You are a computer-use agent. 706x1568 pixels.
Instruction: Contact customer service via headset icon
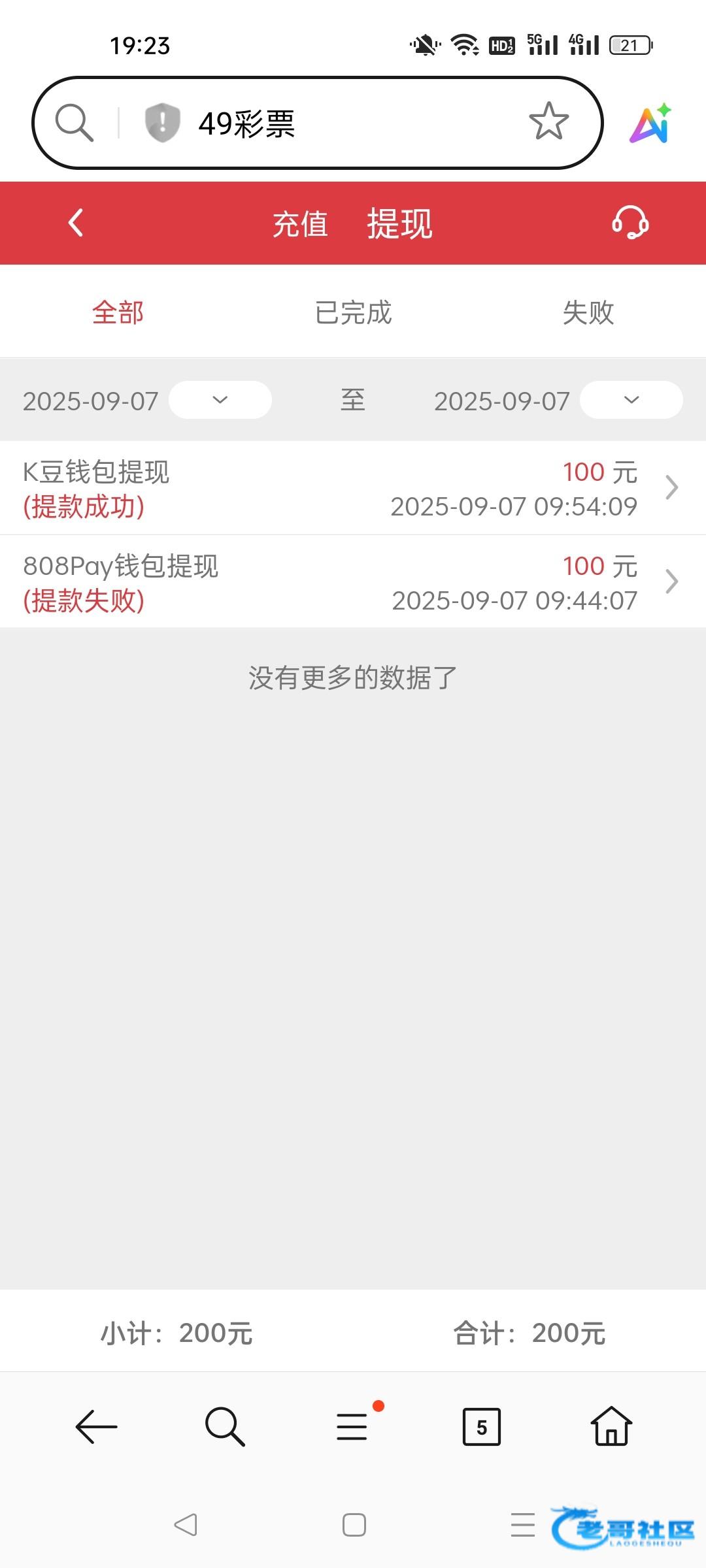point(630,223)
